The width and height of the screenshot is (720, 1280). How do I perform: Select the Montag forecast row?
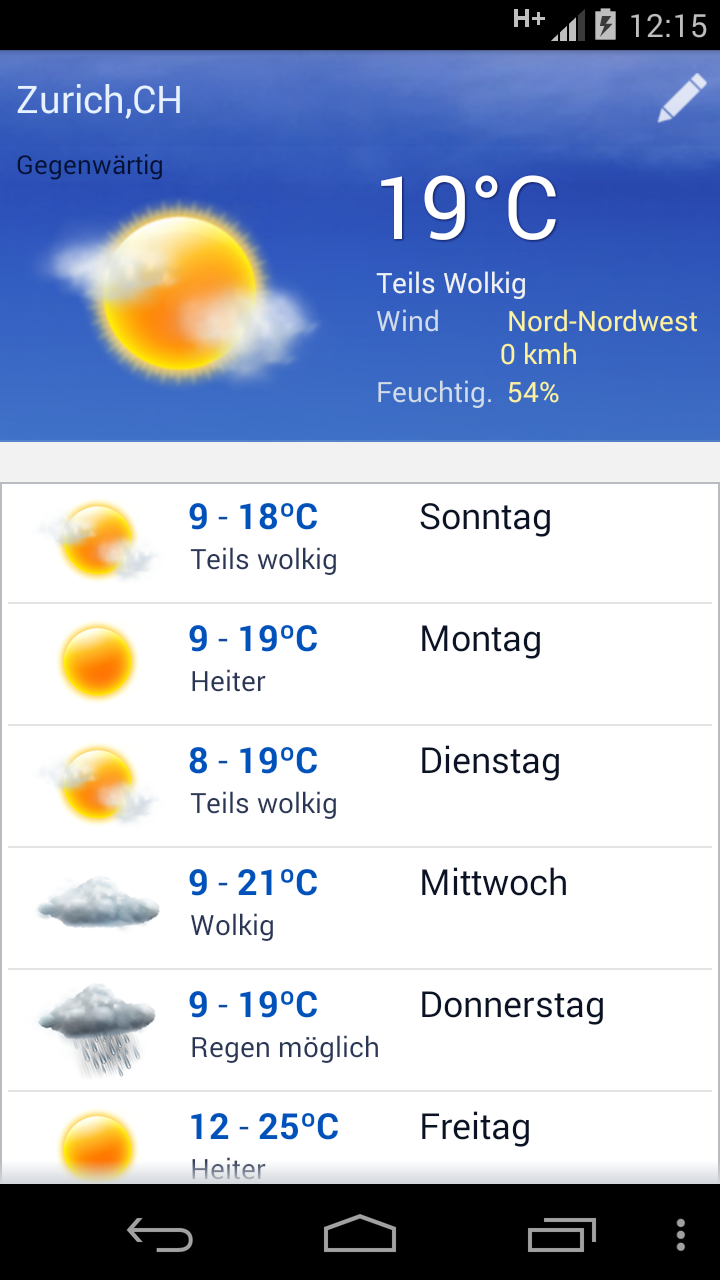click(360, 663)
